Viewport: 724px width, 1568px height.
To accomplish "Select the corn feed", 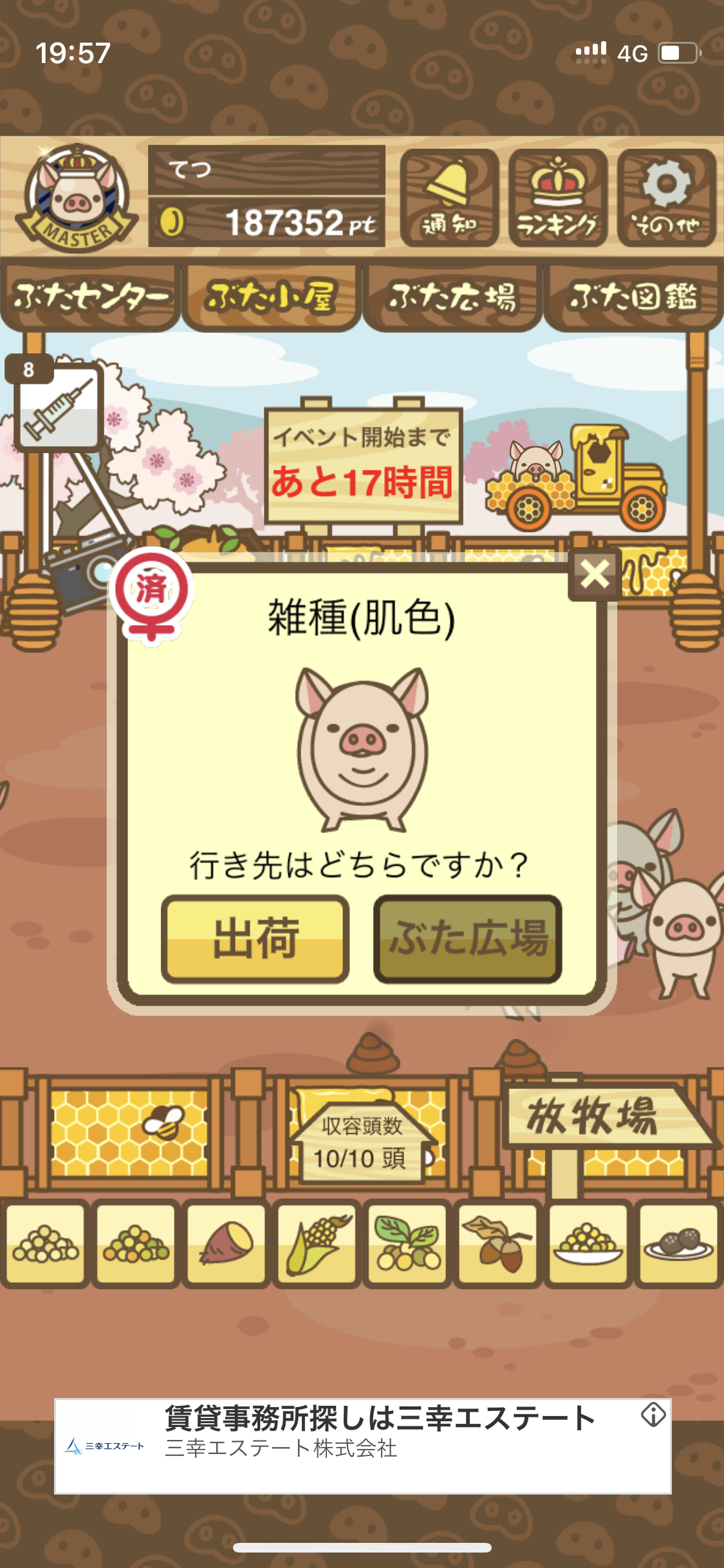I will click(317, 1244).
